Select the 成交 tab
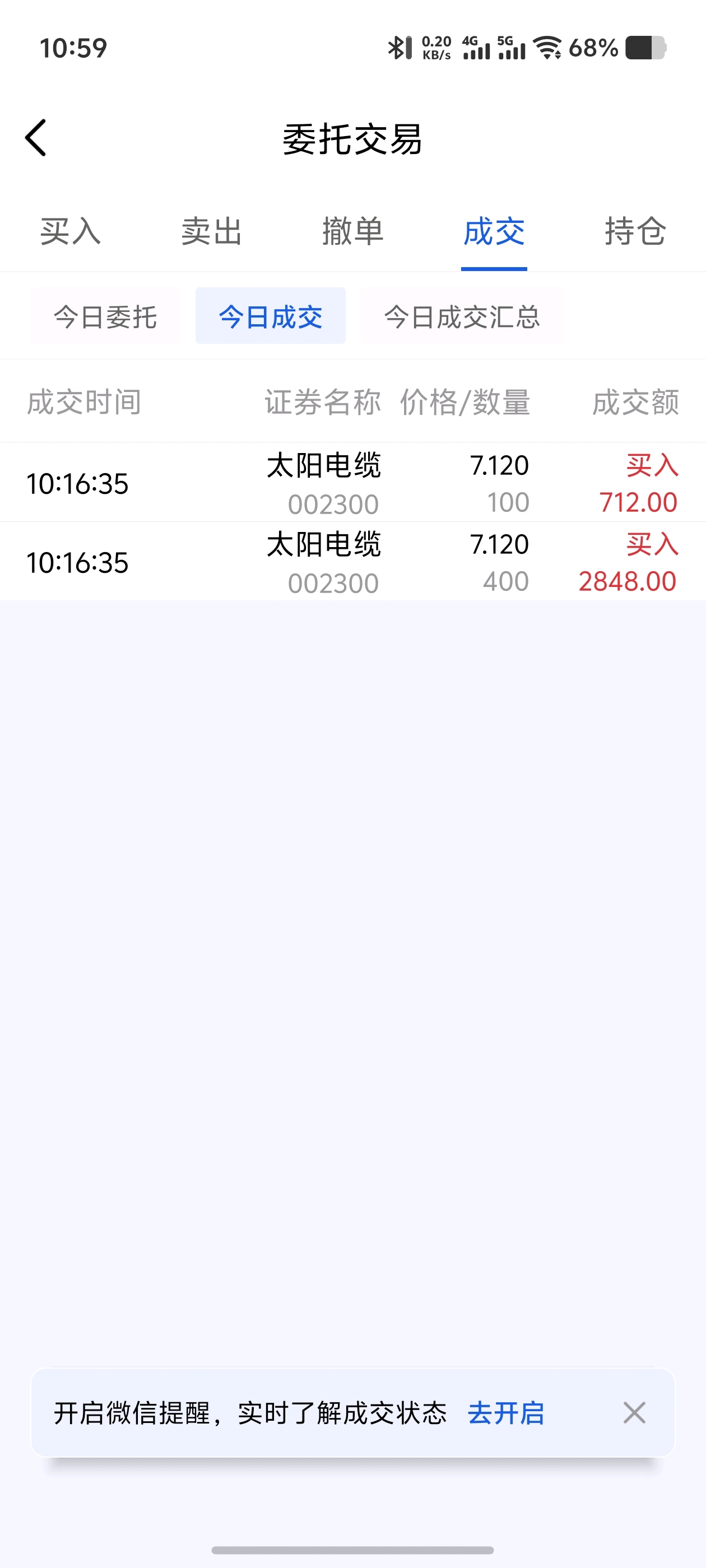 tap(494, 231)
